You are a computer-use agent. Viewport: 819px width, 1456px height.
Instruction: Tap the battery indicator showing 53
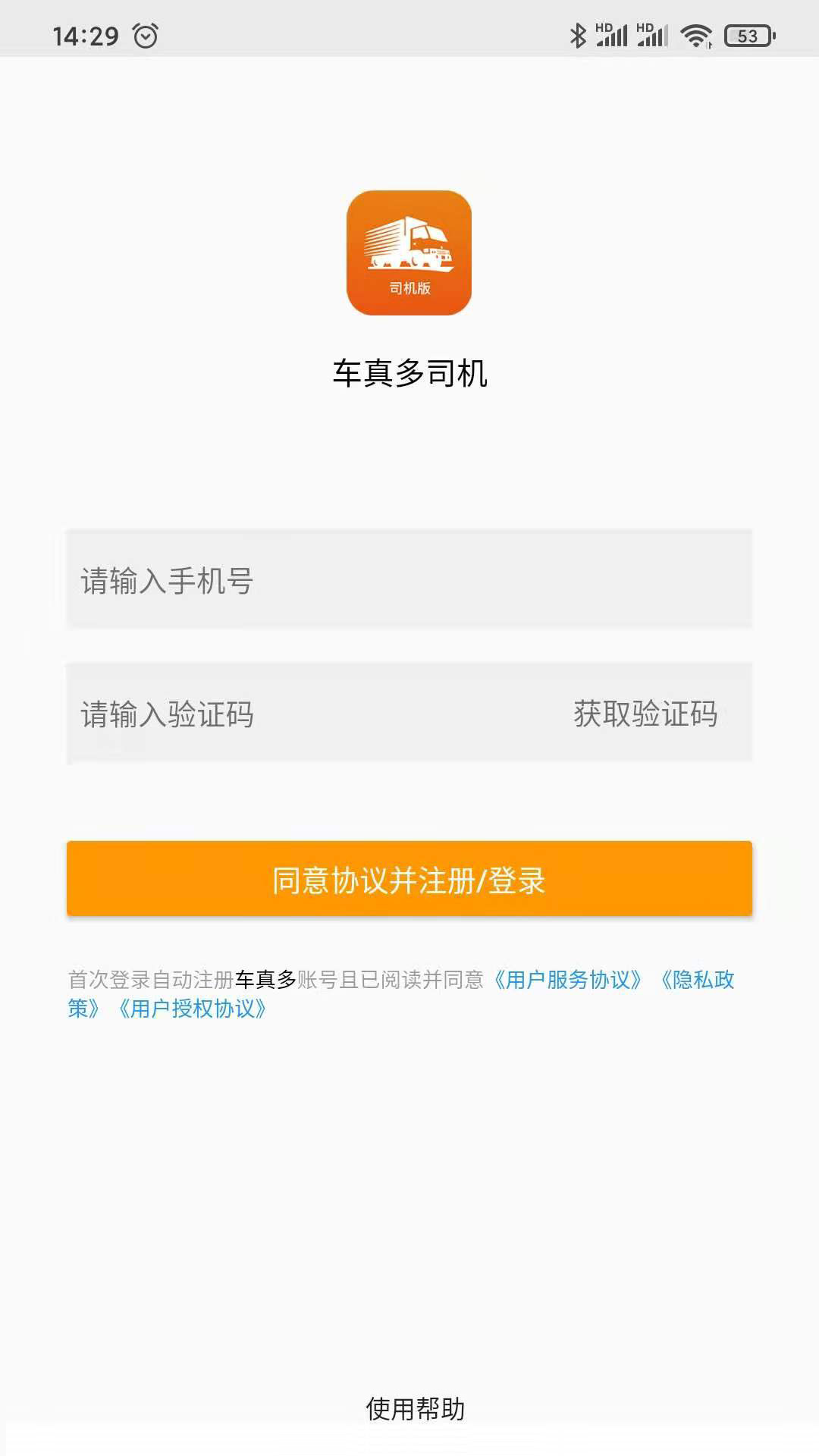click(x=749, y=33)
